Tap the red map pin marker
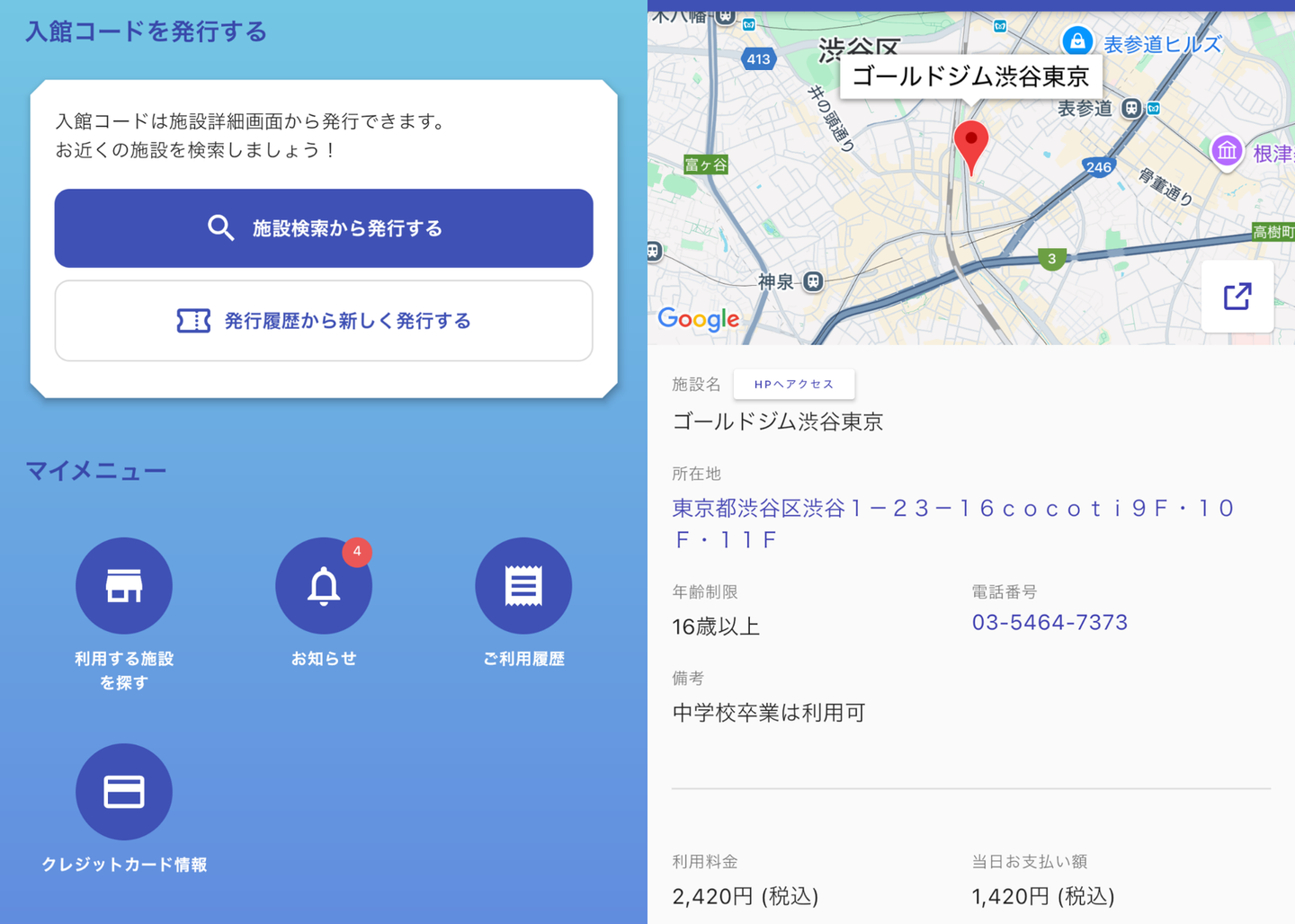Viewport: 1295px width, 924px height. click(971, 144)
